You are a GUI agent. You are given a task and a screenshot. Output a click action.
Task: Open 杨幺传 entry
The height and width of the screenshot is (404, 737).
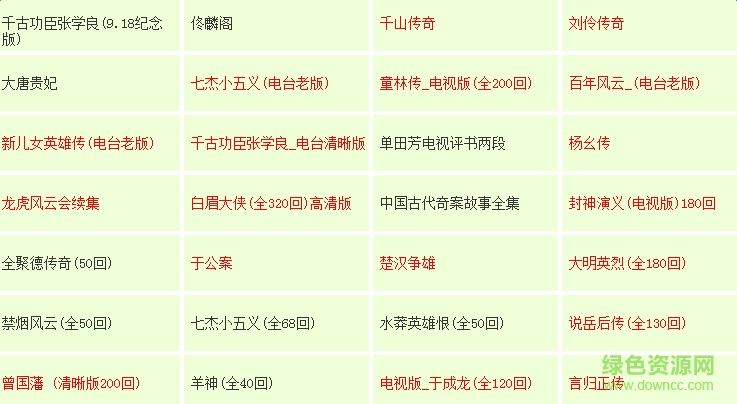pos(589,143)
